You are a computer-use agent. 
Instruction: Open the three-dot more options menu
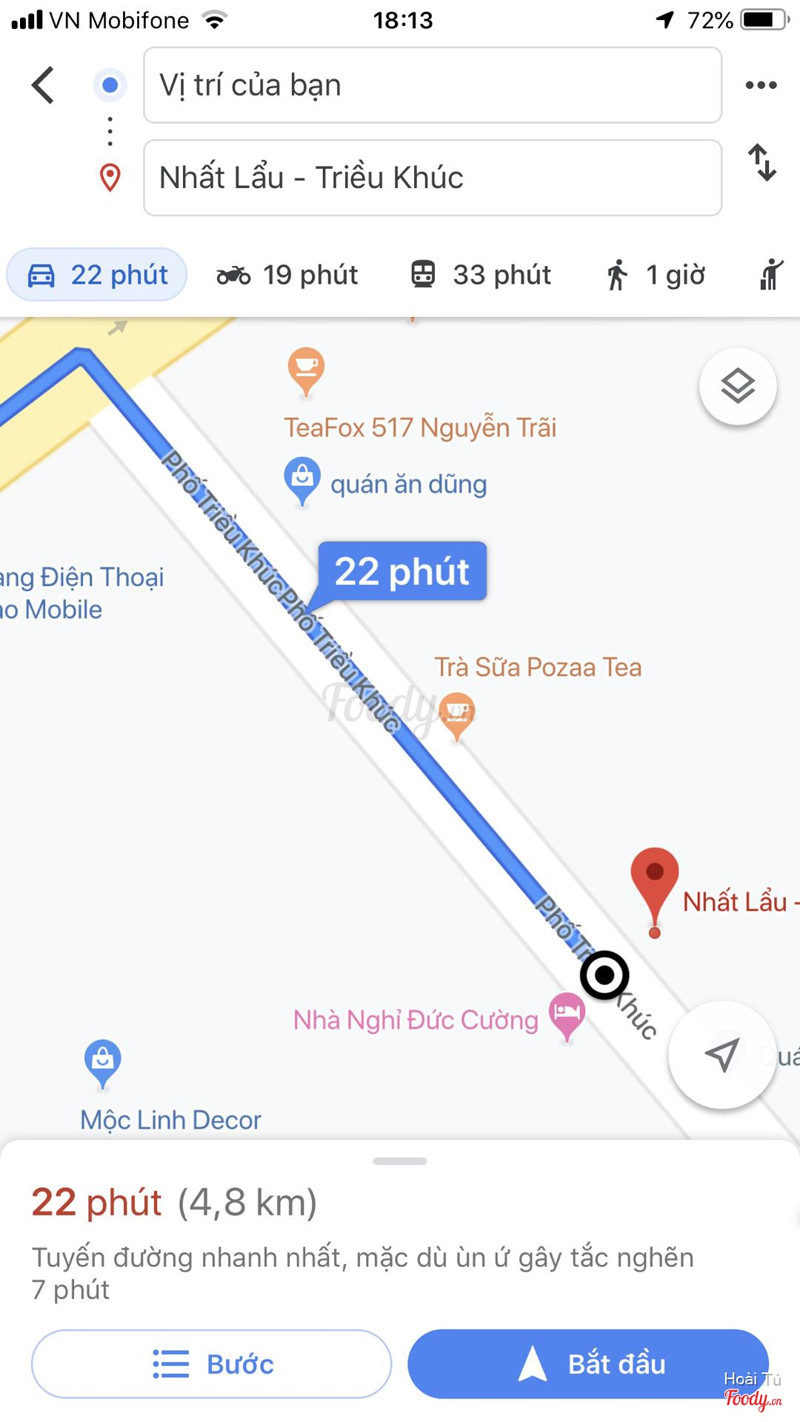pyautogui.click(x=761, y=86)
